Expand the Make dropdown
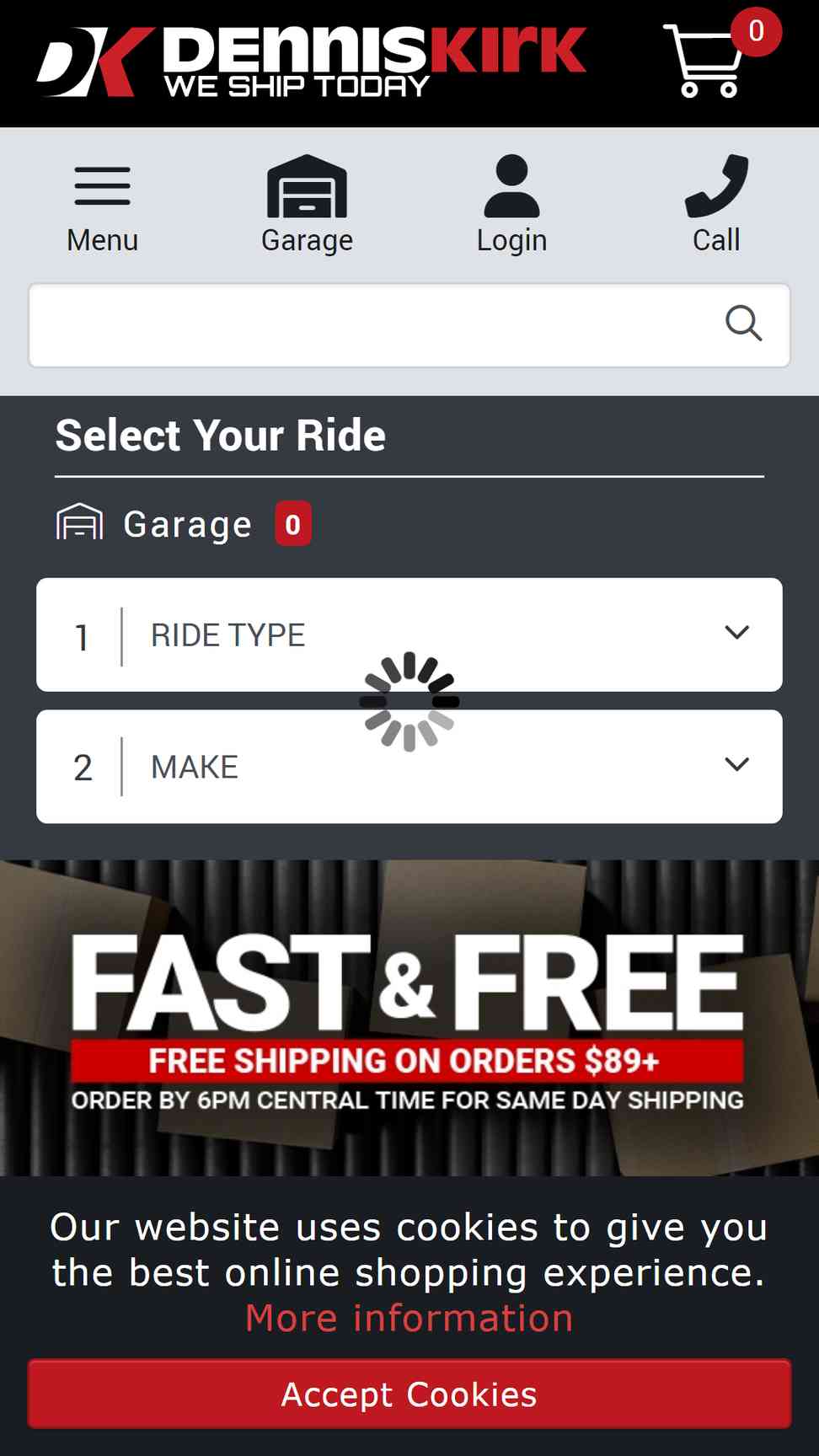The width and height of the screenshot is (819, 1456). [x=409, y=767]
